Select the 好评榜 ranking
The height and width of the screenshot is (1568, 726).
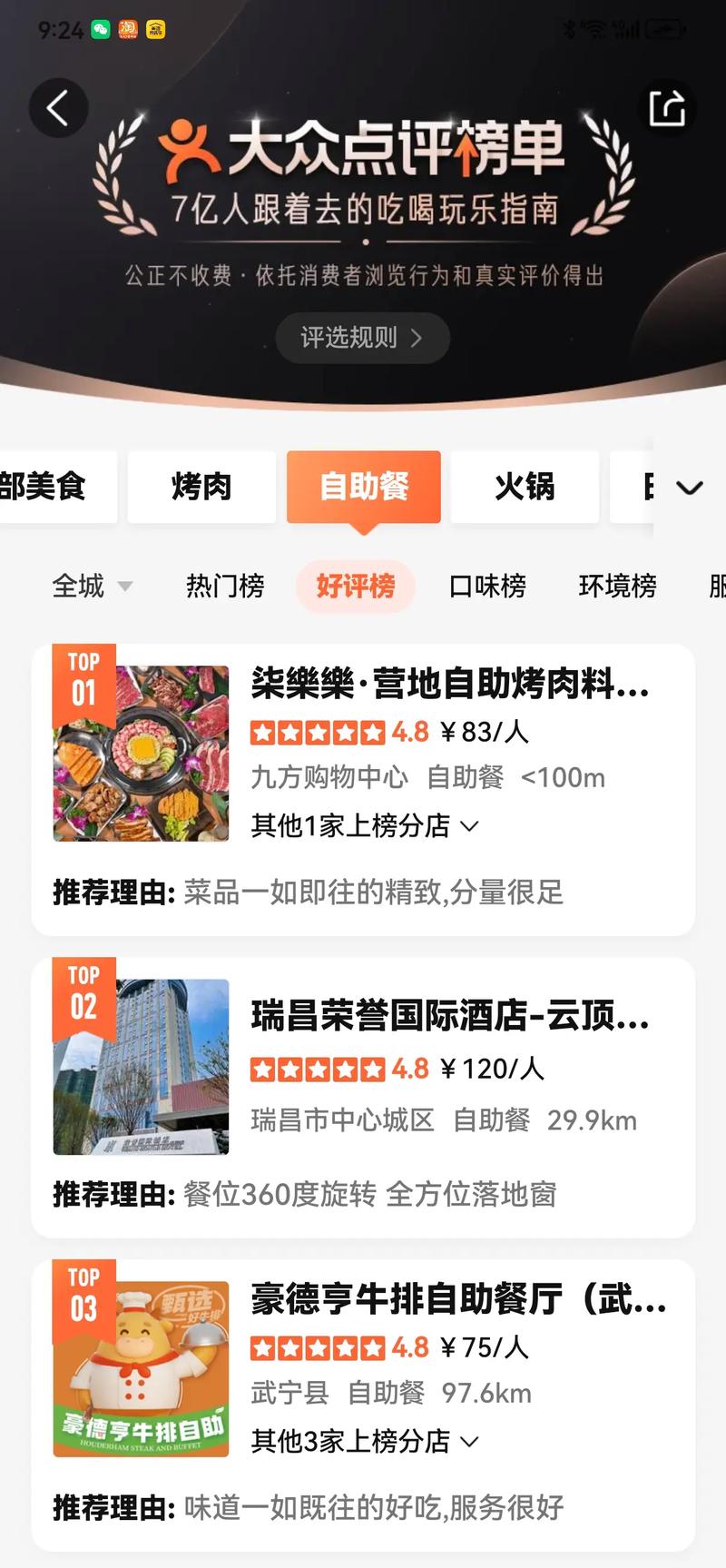pos(355,586)
